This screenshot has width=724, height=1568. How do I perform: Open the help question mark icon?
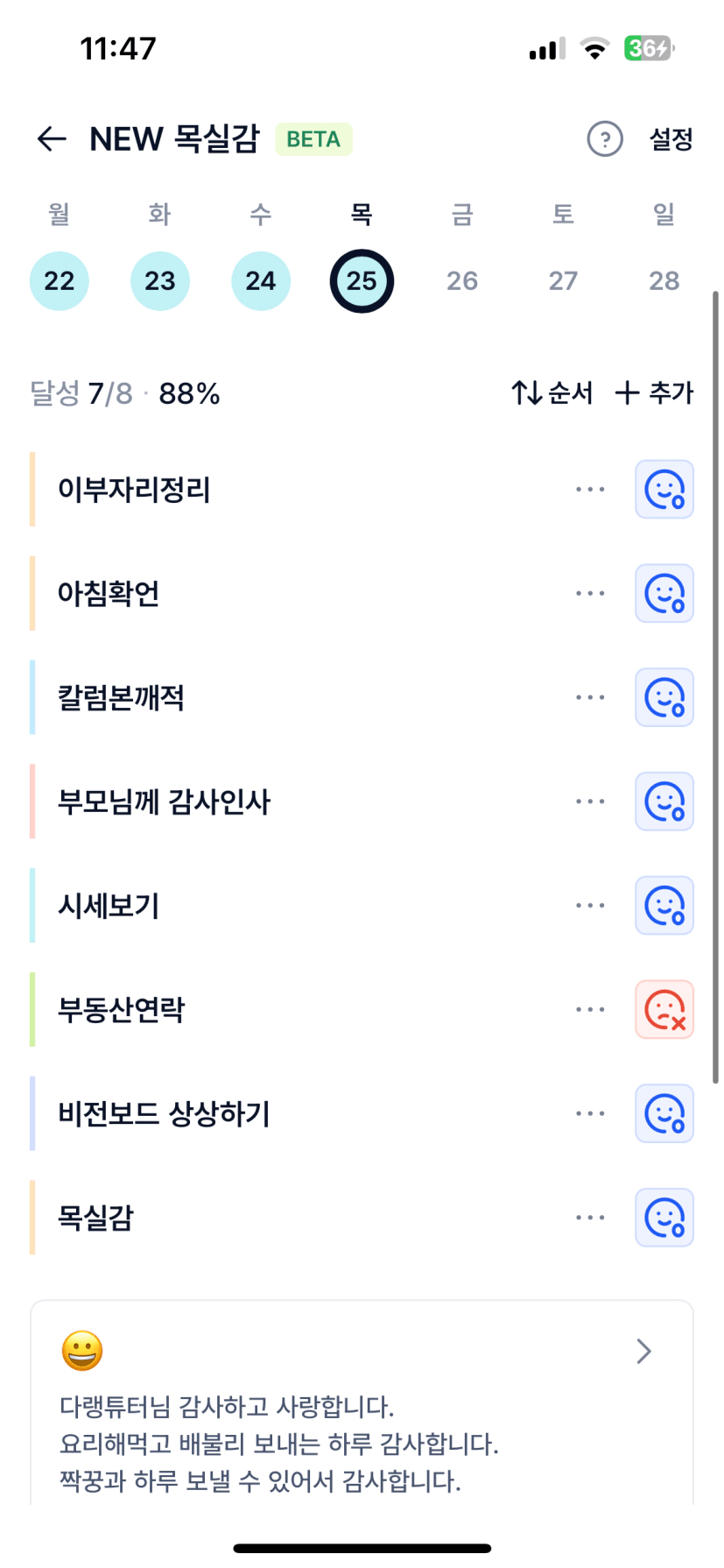click(604, 138)
